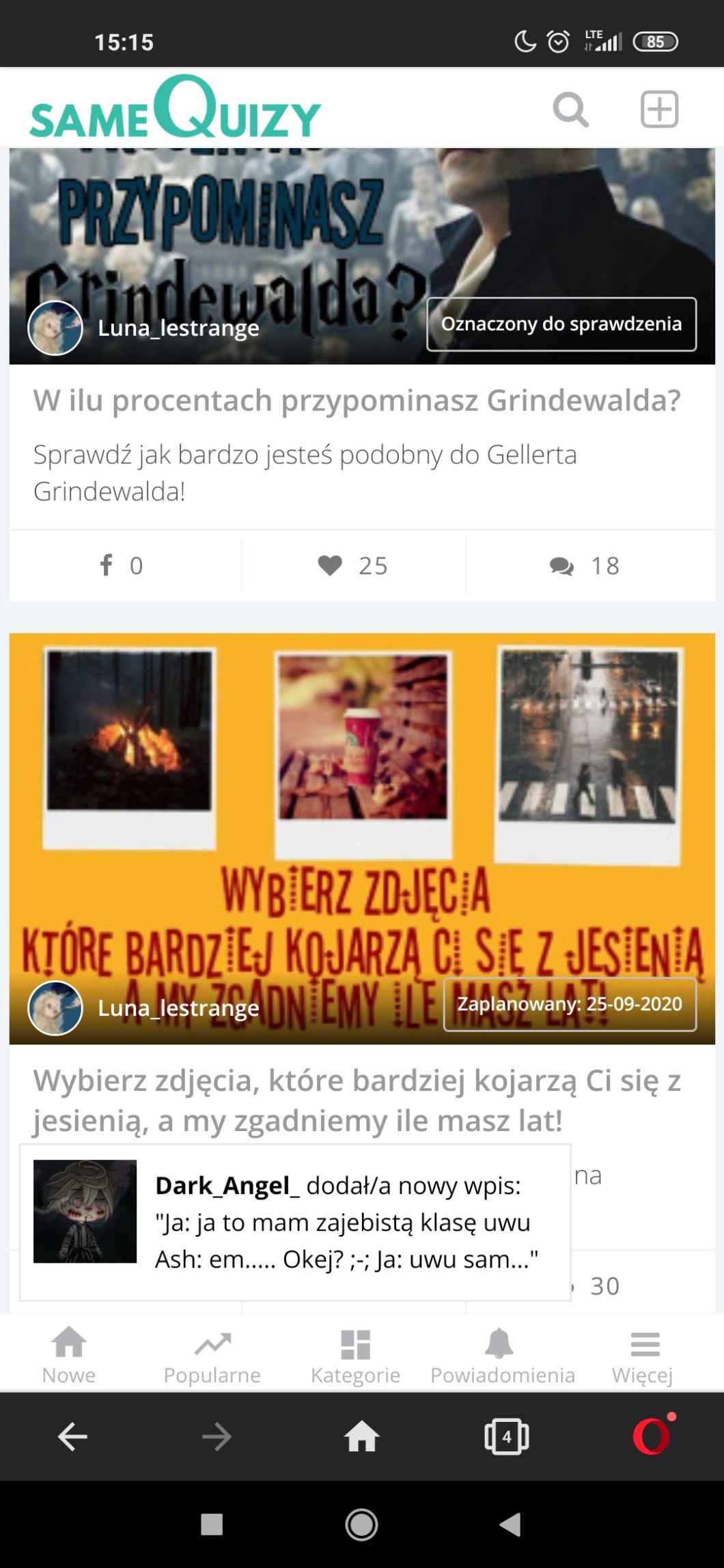This screenshot has width=724, height=1568.
Task: Tap Oznaczony do sprawdzenia label
Action: 561,324
